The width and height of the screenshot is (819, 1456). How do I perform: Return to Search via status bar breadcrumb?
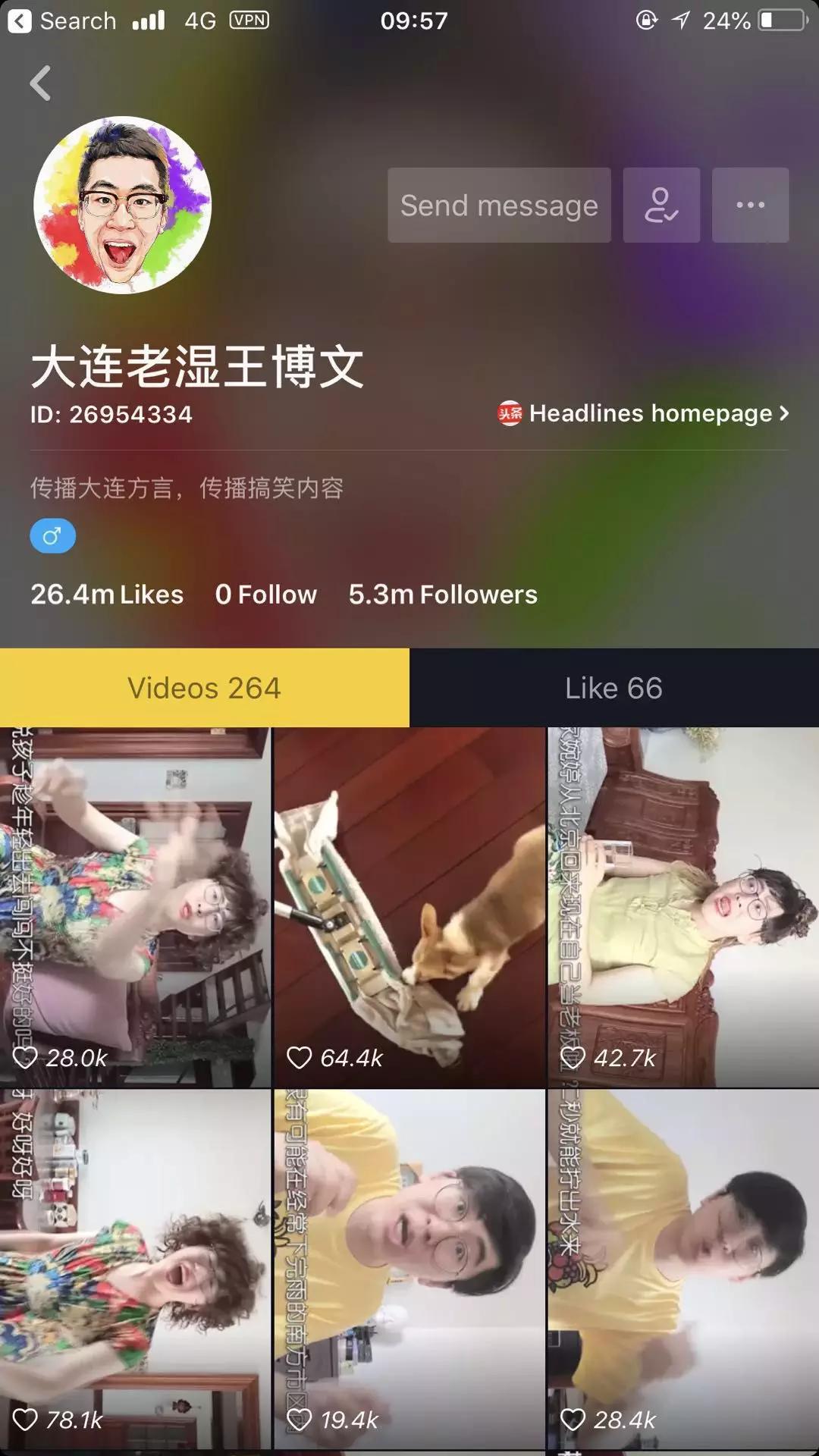point(62,20)
